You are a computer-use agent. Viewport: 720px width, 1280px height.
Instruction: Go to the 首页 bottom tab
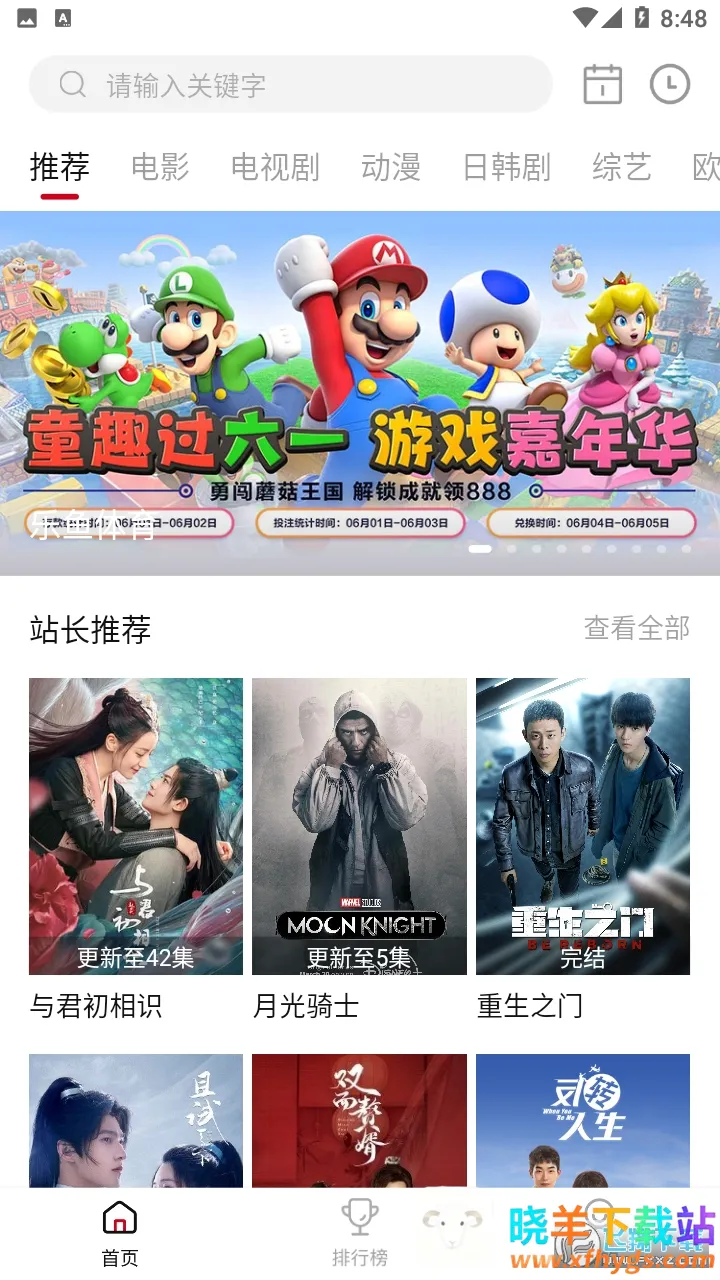120,1233
